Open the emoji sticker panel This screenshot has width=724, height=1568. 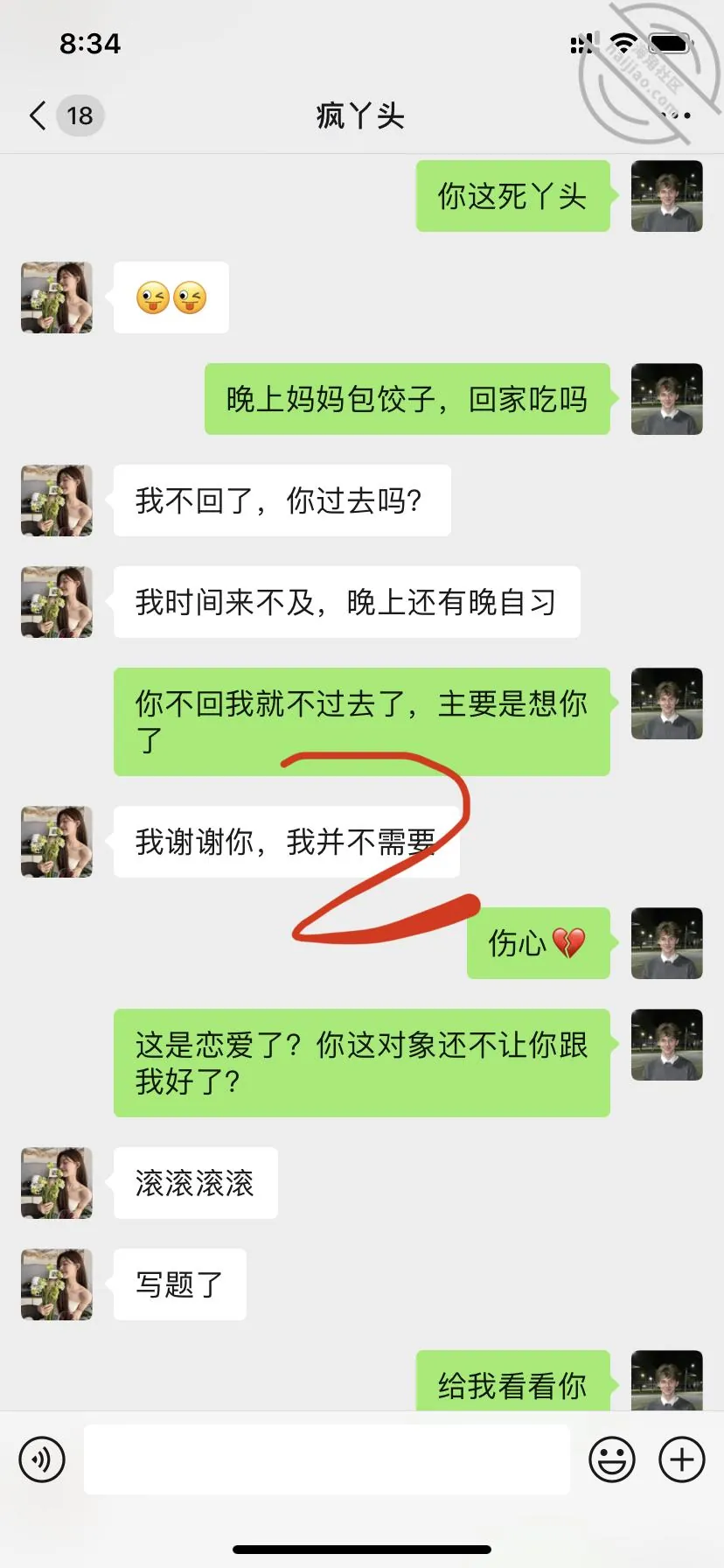coord(612,1459)
